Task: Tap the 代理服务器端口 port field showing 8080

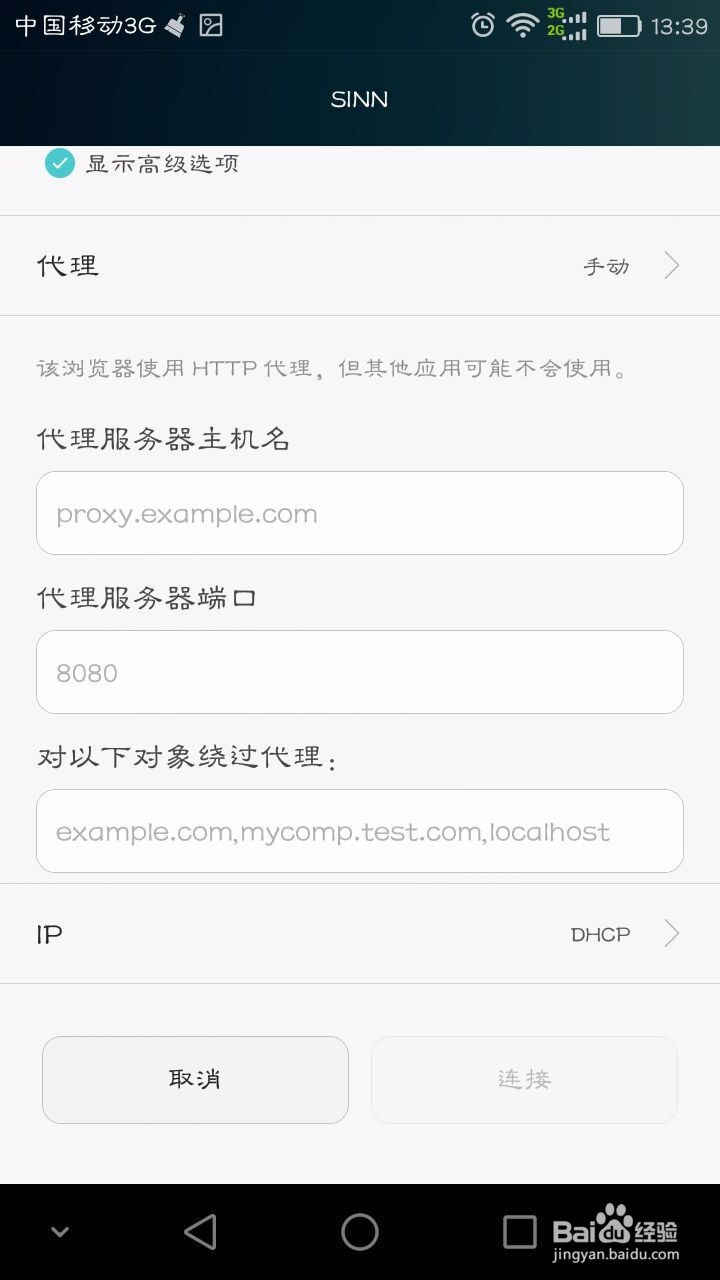Action: tap(360, 672)
